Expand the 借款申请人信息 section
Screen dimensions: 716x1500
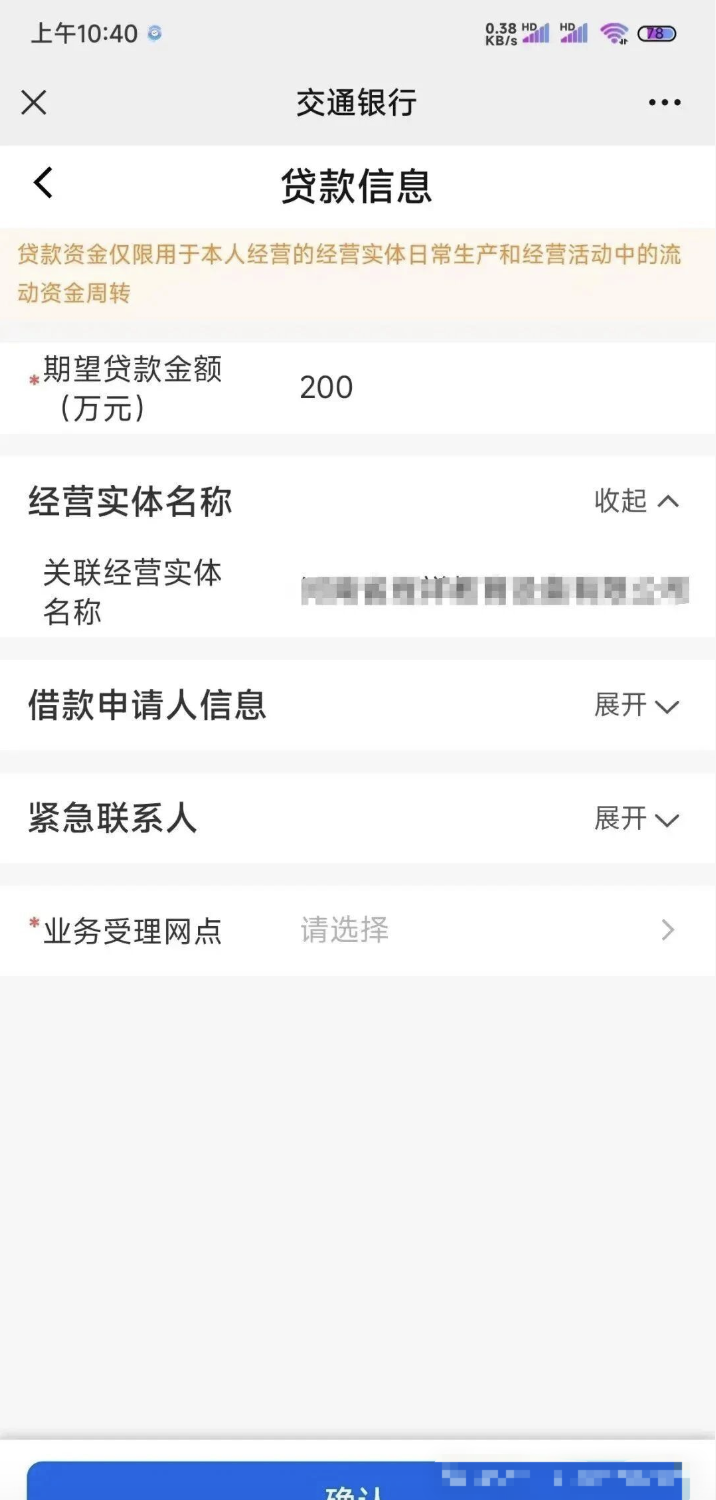click(636, 705)
